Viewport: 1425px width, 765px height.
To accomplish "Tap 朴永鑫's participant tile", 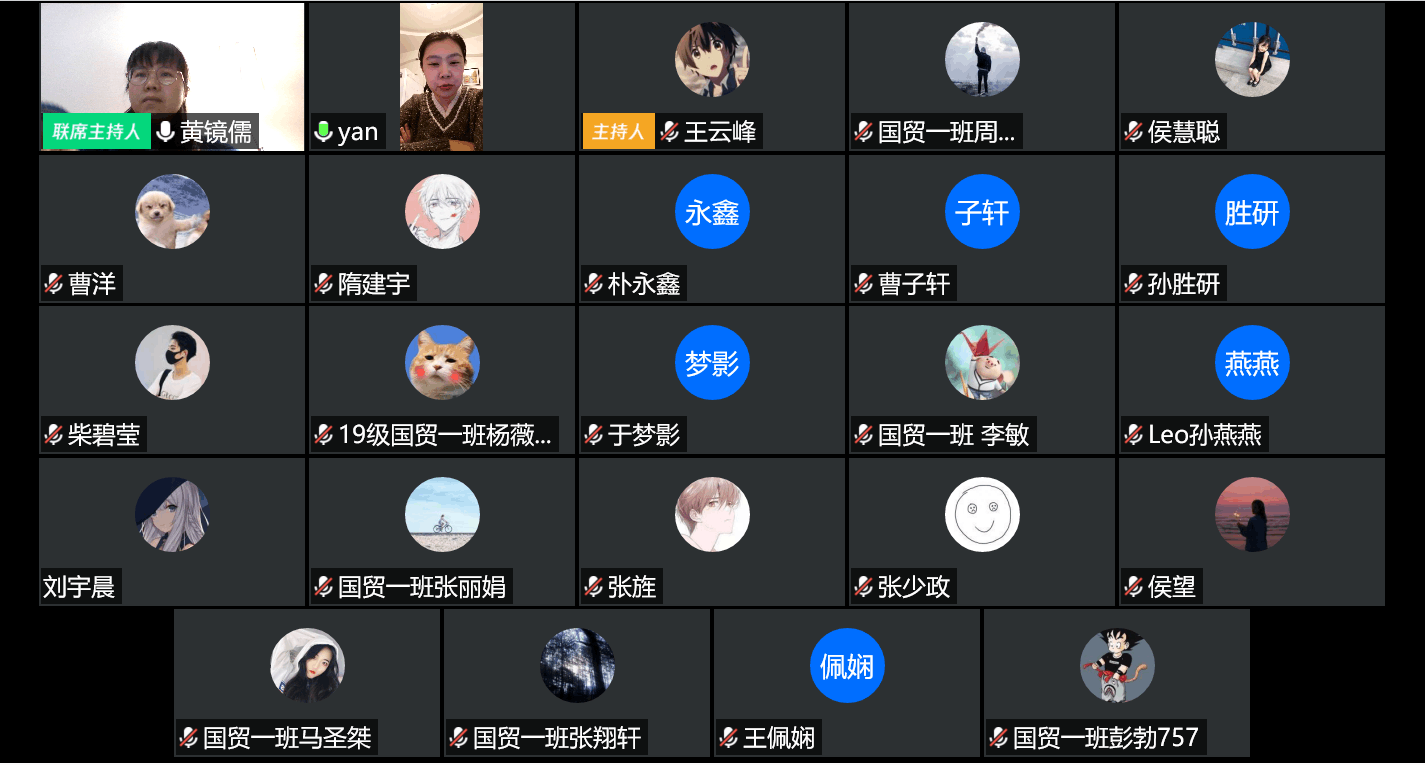I will pyautogui.click(x=712, y=228).
